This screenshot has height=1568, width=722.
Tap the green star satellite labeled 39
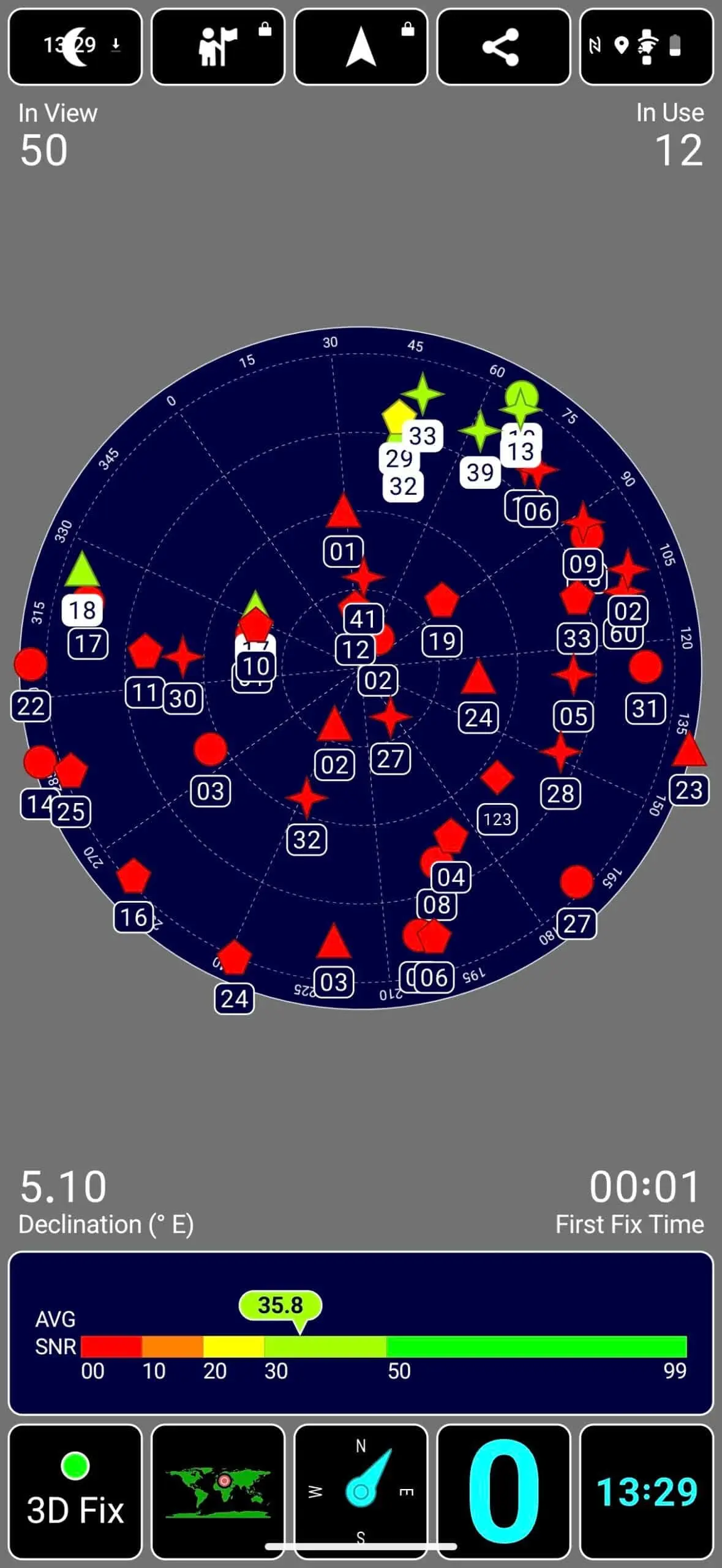[480, 471]
